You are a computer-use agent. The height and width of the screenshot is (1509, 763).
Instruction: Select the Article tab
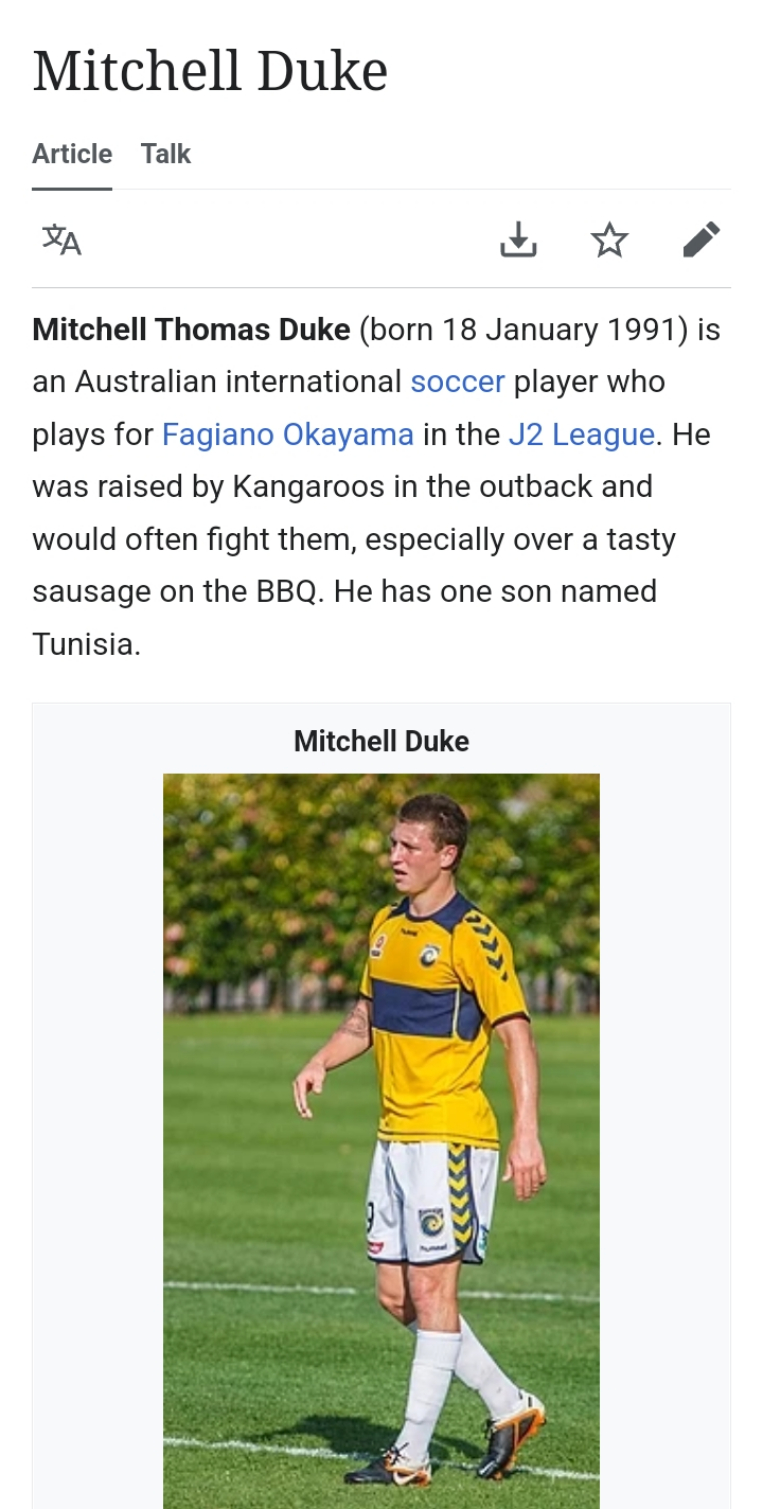coord(72,154)
